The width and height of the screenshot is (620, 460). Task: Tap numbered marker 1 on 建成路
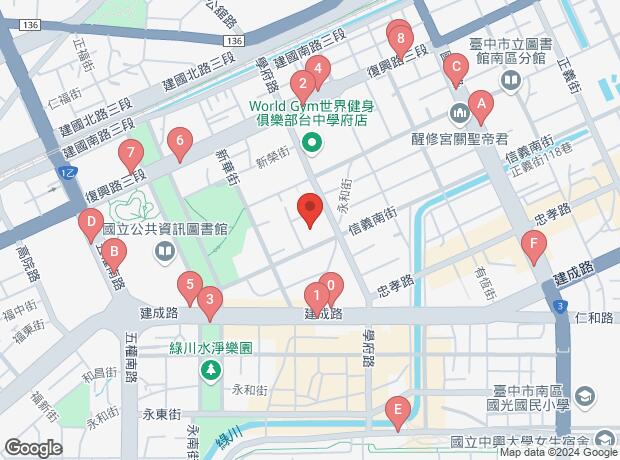pyautogui.click(x=317, y=295)
